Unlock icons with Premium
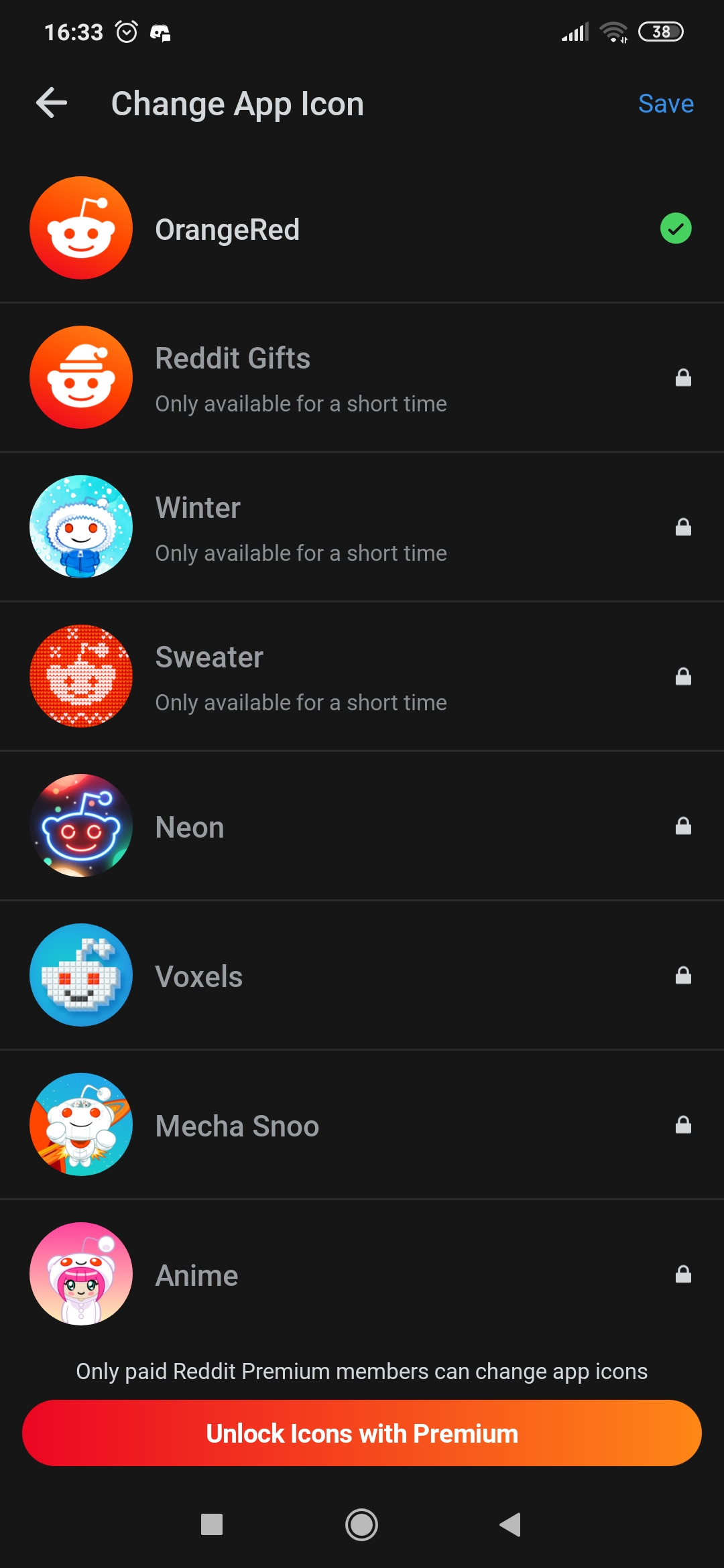 coord(362,1433)
